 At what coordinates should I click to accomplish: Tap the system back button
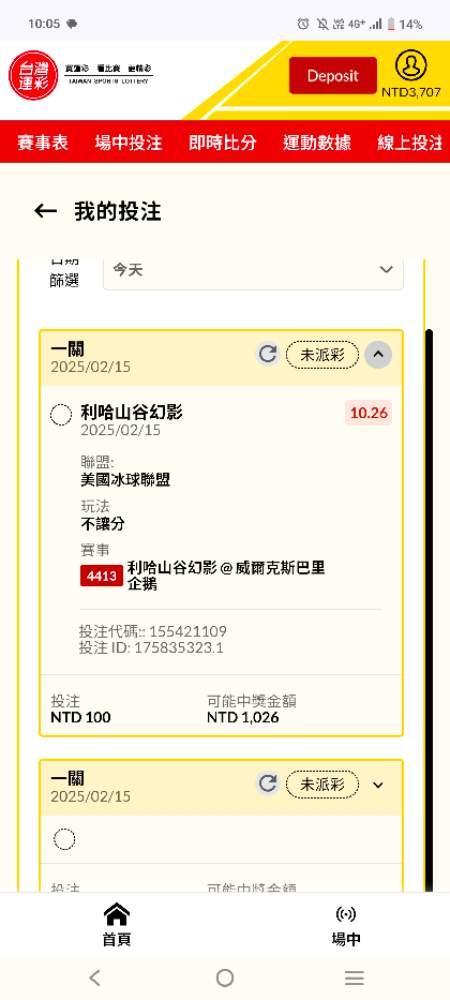[x=95, y=977]
